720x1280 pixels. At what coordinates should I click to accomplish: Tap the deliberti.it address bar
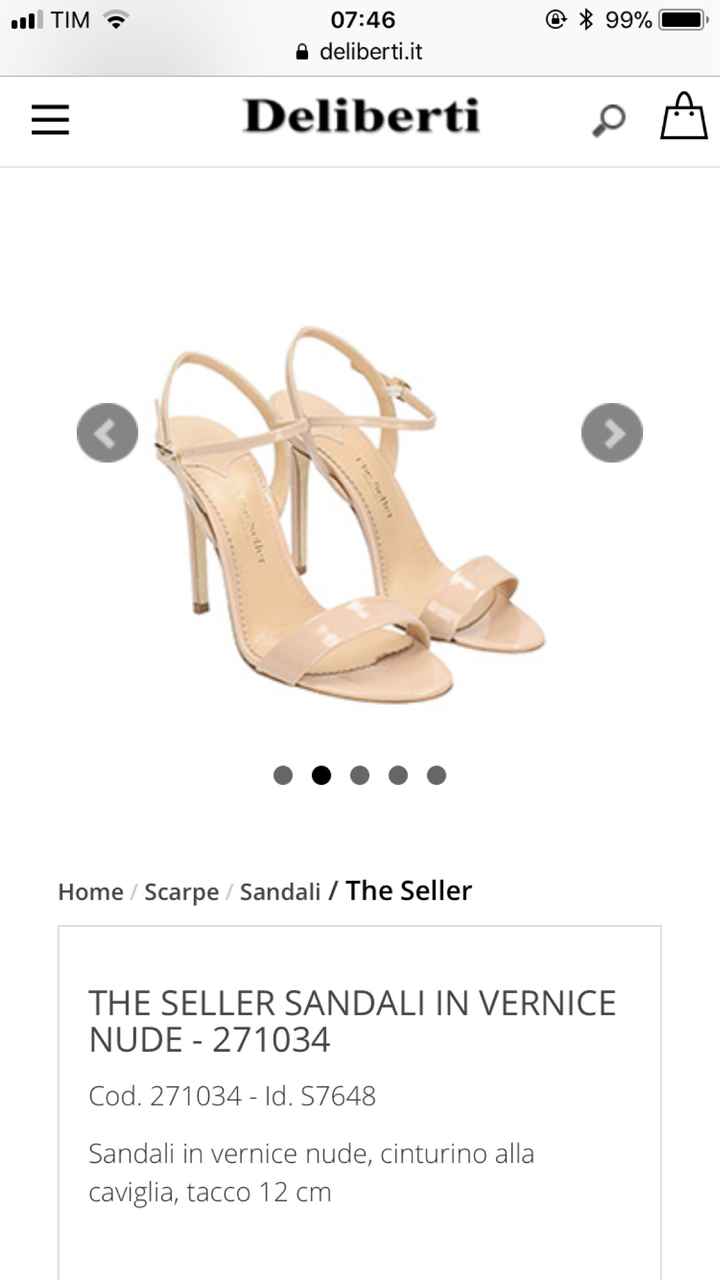(360, 52)
